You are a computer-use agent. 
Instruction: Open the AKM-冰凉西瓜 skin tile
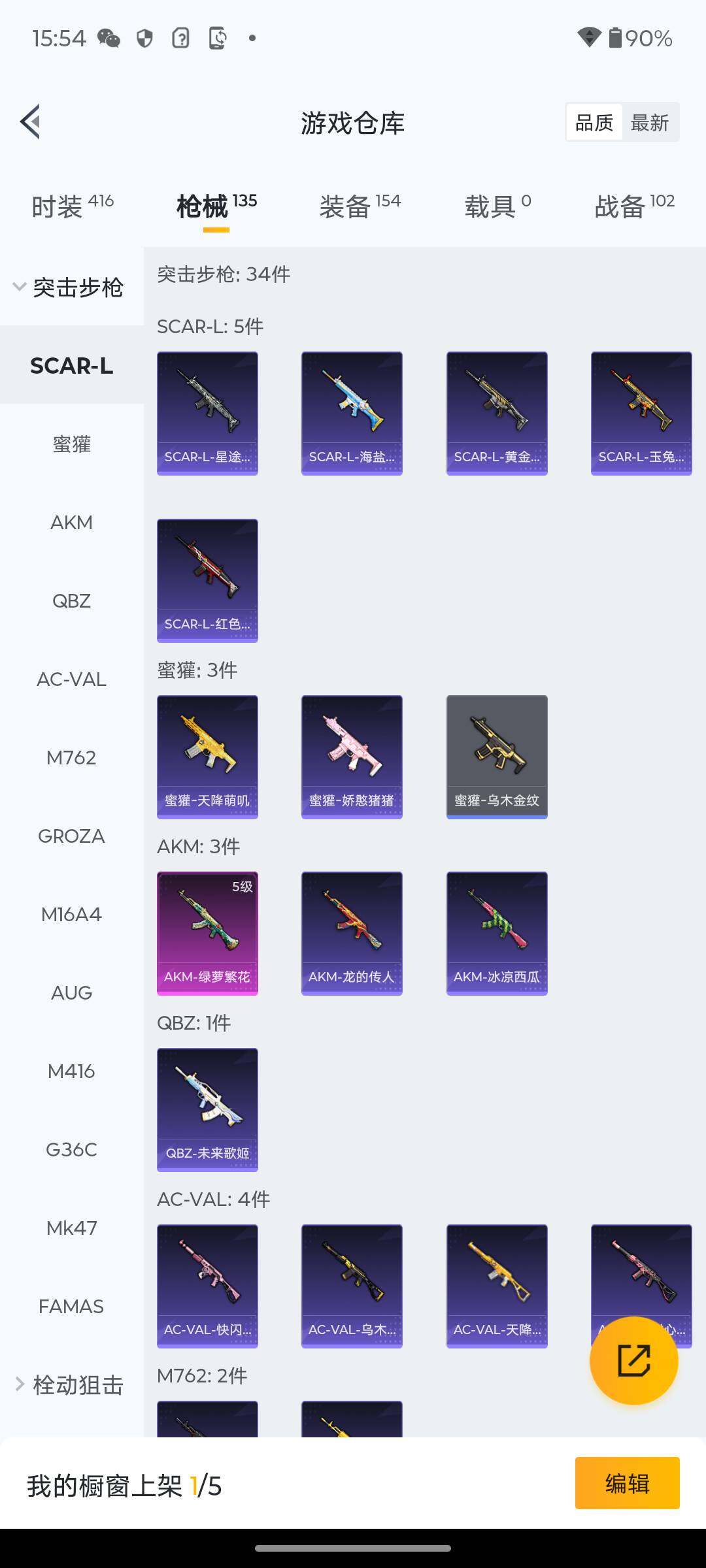497,933
